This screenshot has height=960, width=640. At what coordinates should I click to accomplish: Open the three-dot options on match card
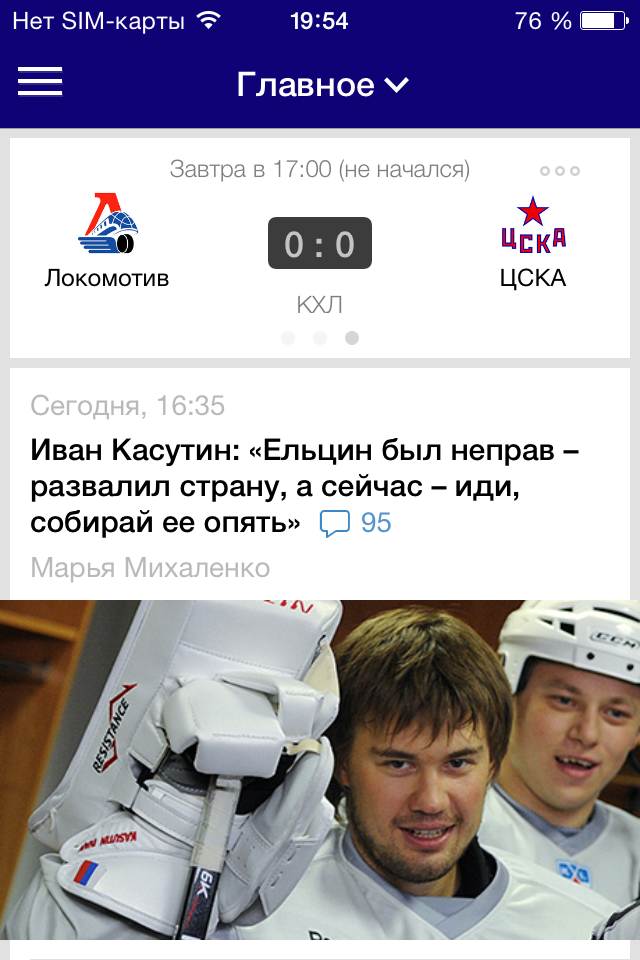tap(559, 171)
